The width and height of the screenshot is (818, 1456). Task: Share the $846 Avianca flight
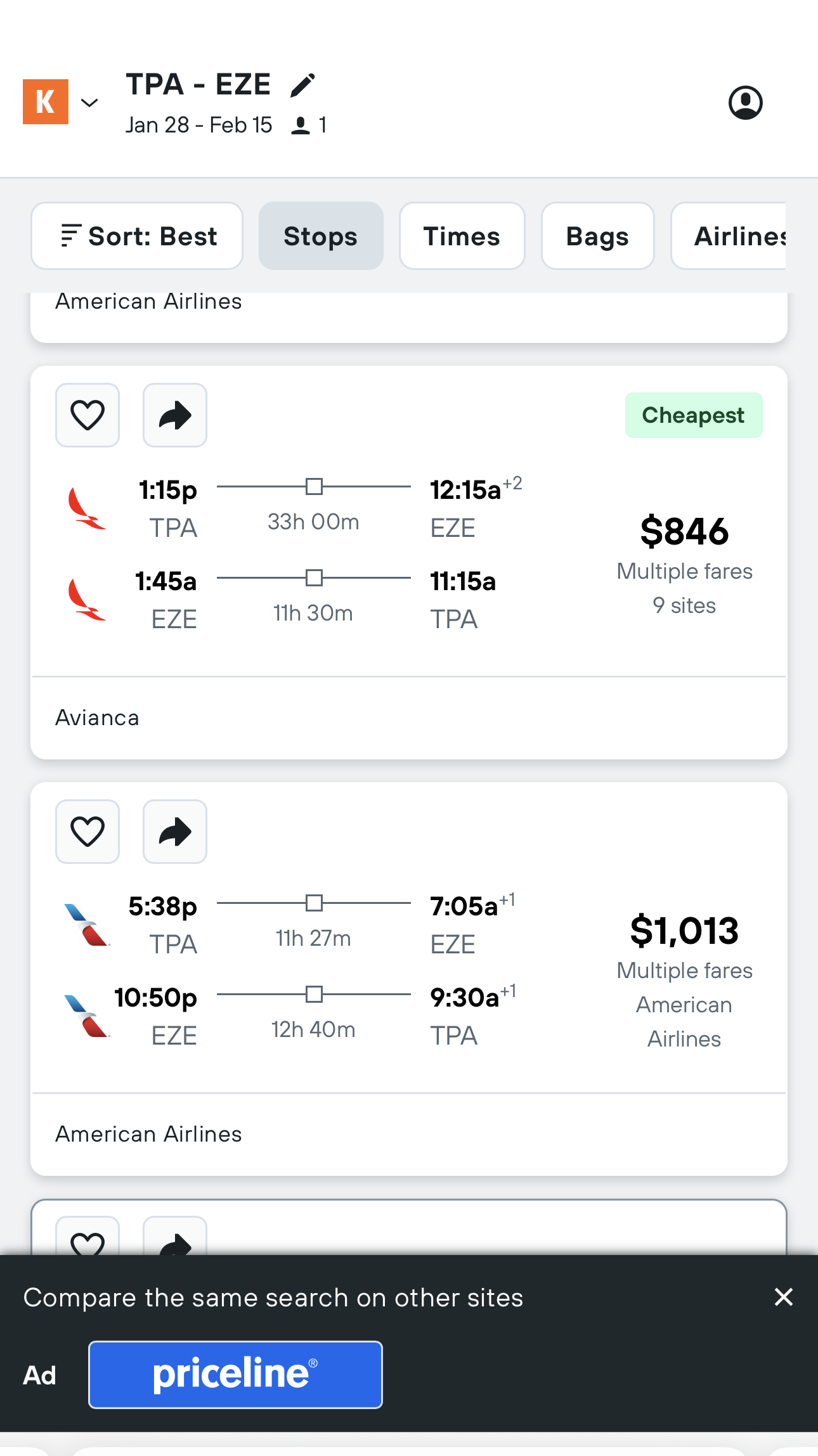point(175,415)
